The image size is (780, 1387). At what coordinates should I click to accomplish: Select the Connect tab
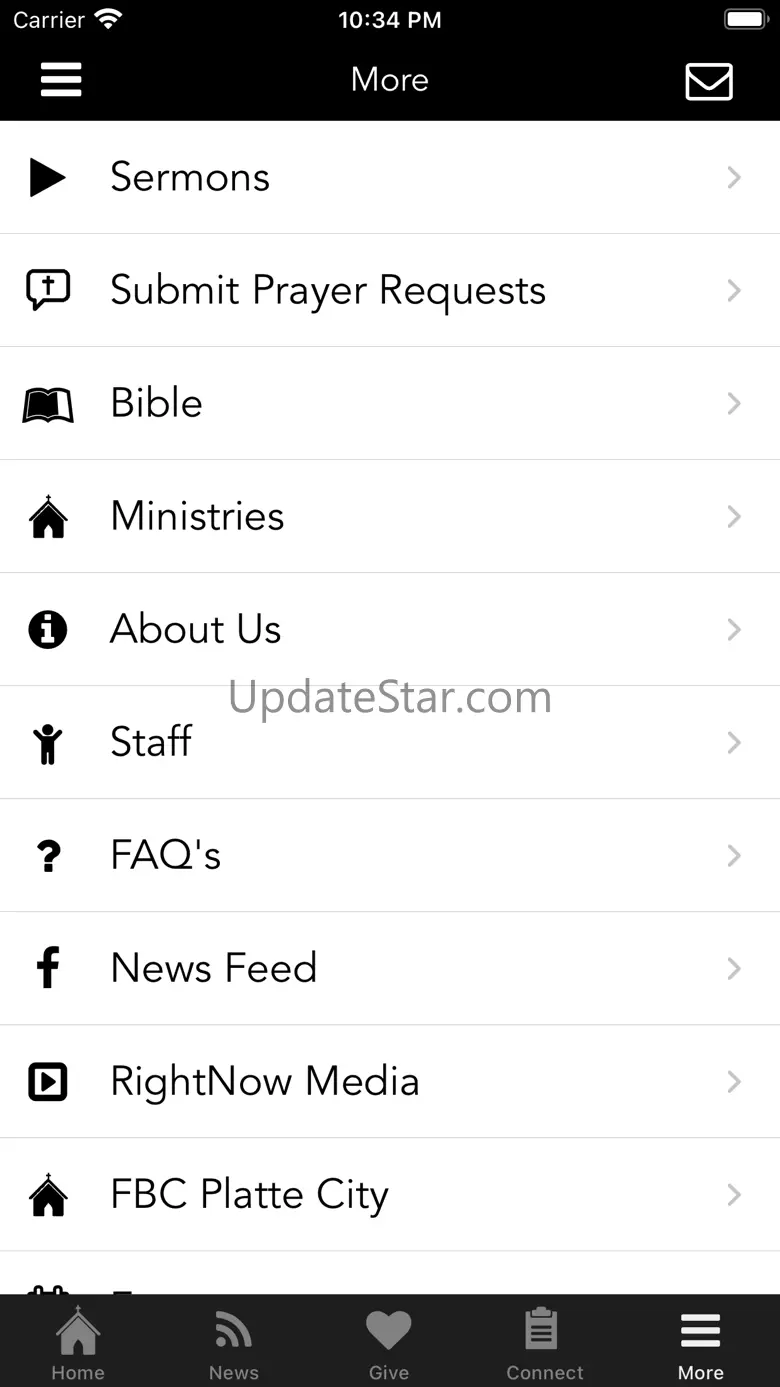click(x=544, y=1342)
